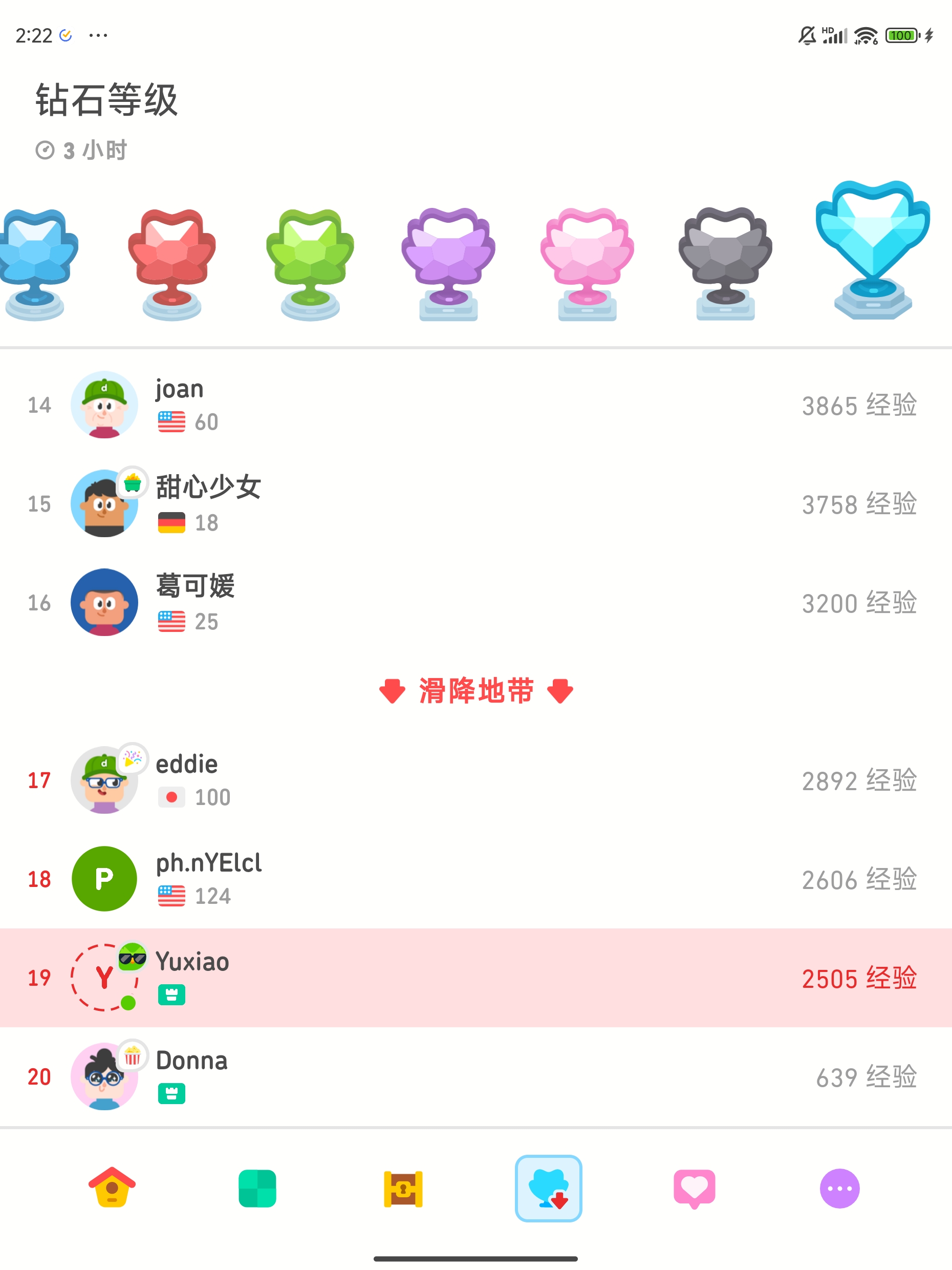The width and height of the screenshot is (952, 1270).
Task: Open joan's profile in leaderboard
Action: pyautogui.click(x=475, y=405)
